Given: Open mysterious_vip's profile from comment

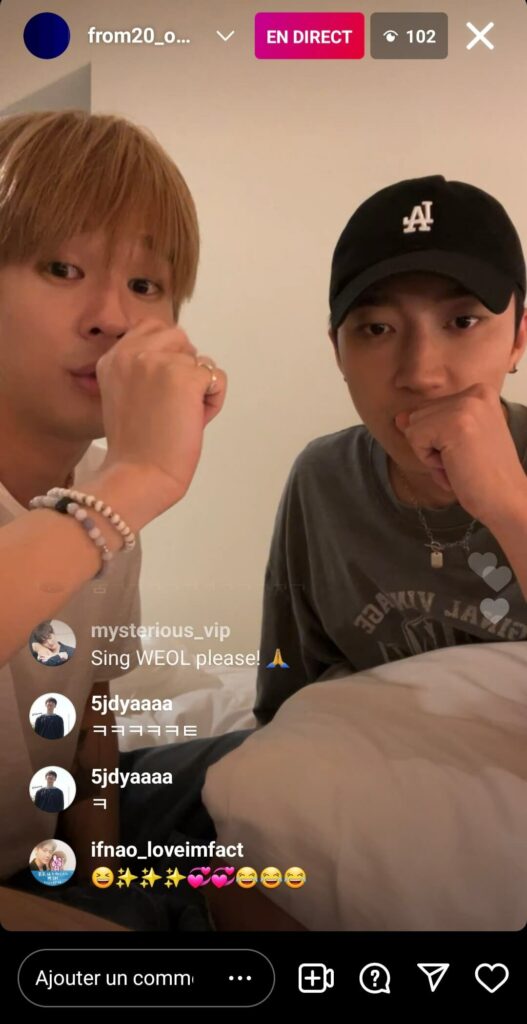Looking at the screenshot, I should (x=52, y=643).
